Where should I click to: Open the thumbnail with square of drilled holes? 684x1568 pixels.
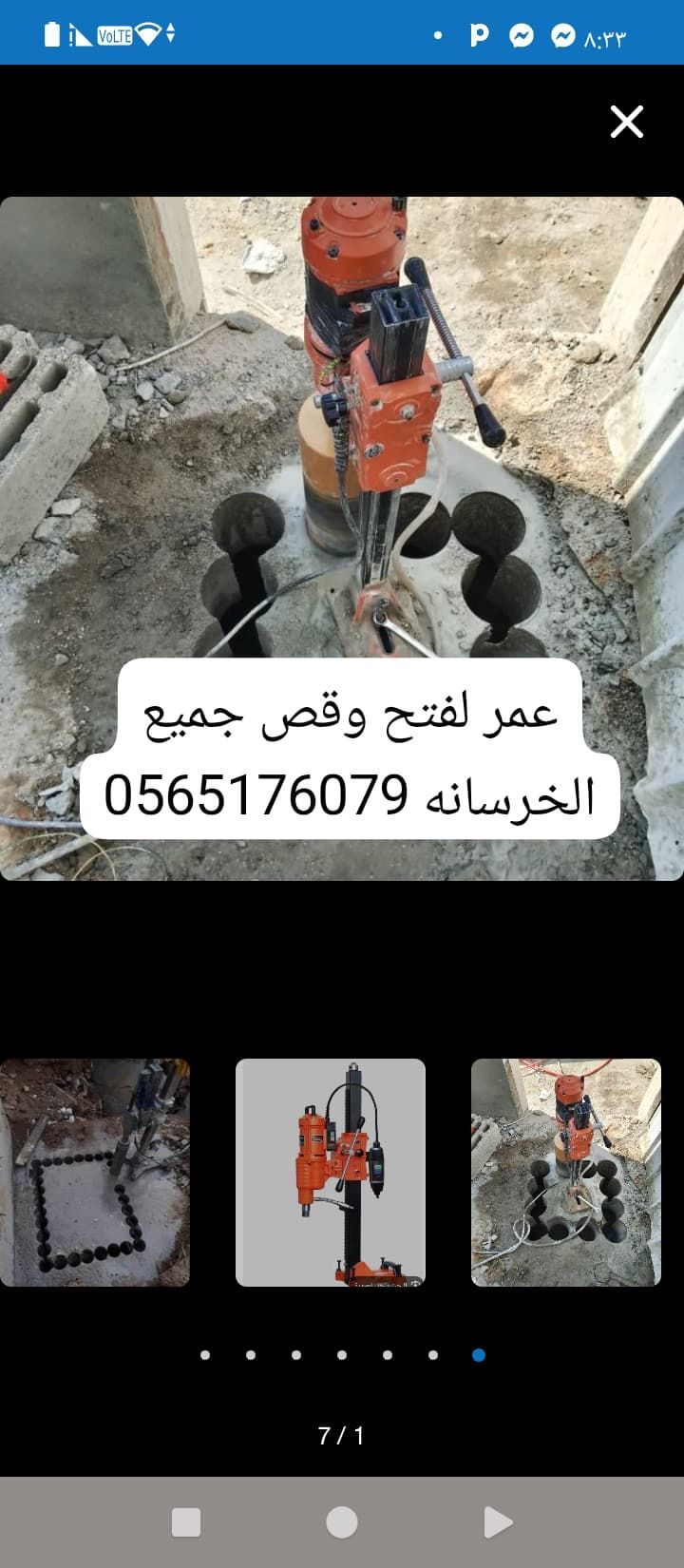coord(94,1172)
